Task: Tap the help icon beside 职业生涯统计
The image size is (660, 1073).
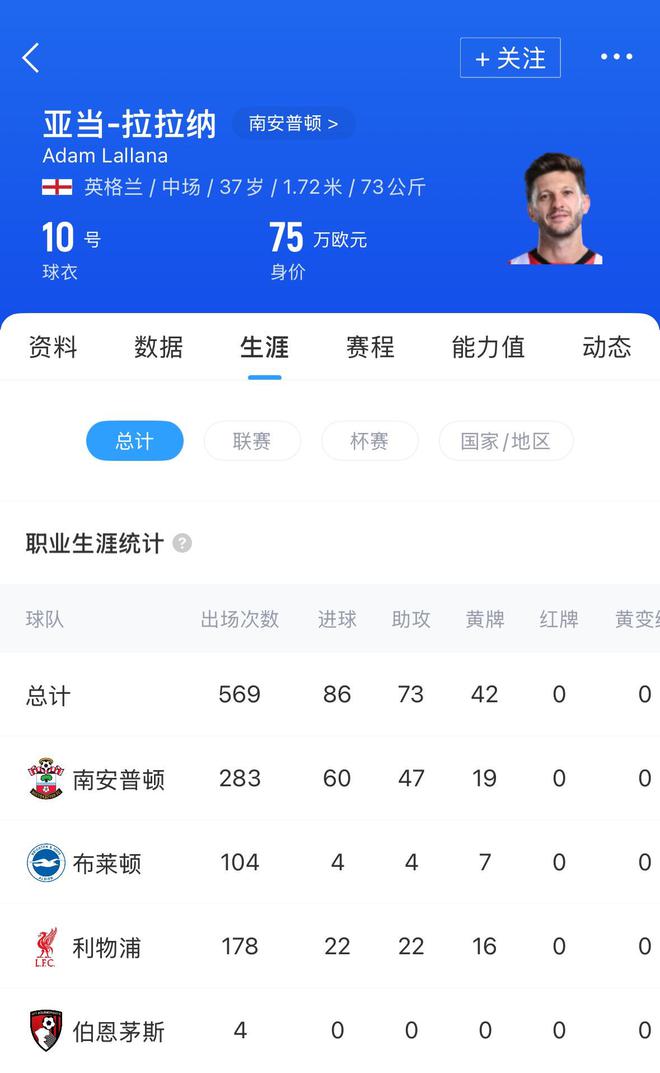Action: coord(182,543)
